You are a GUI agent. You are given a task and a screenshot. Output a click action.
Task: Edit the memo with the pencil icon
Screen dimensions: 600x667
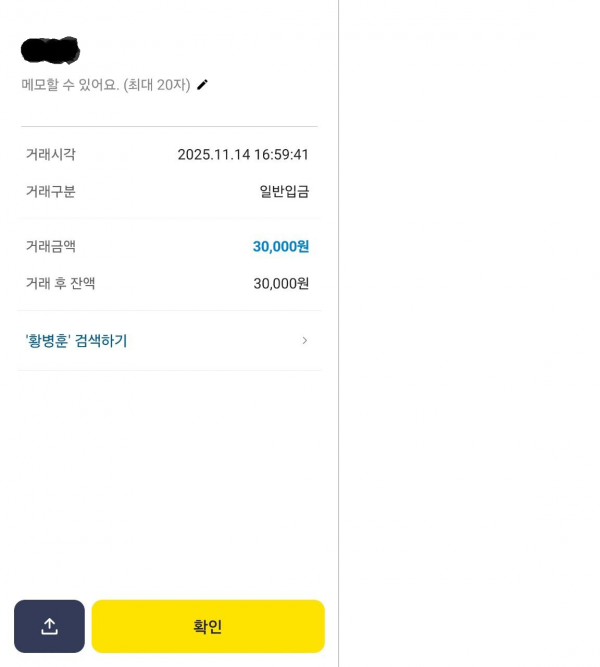[x=202, y=85]
